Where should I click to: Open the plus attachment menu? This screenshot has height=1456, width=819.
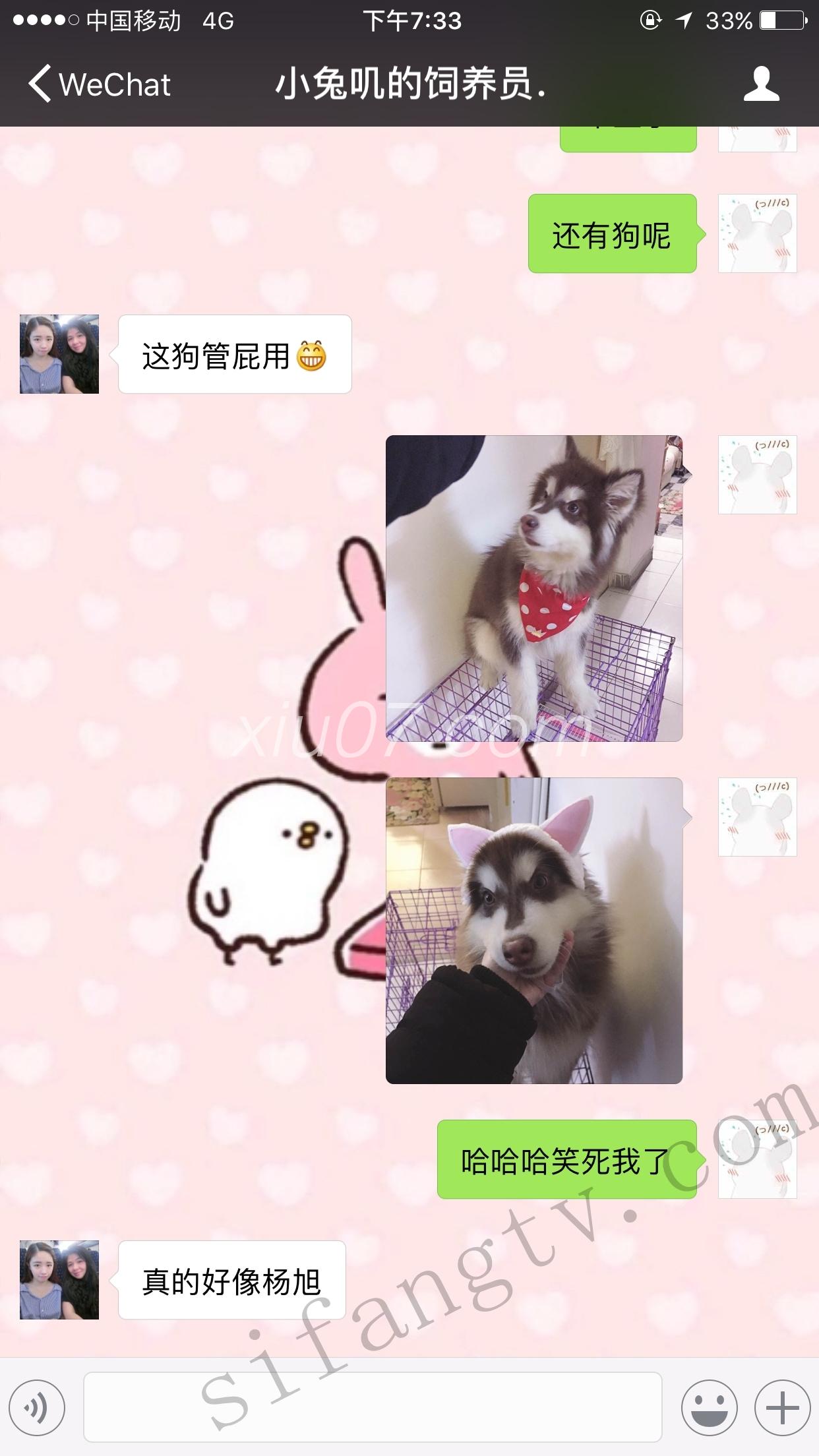point(782,1408)
